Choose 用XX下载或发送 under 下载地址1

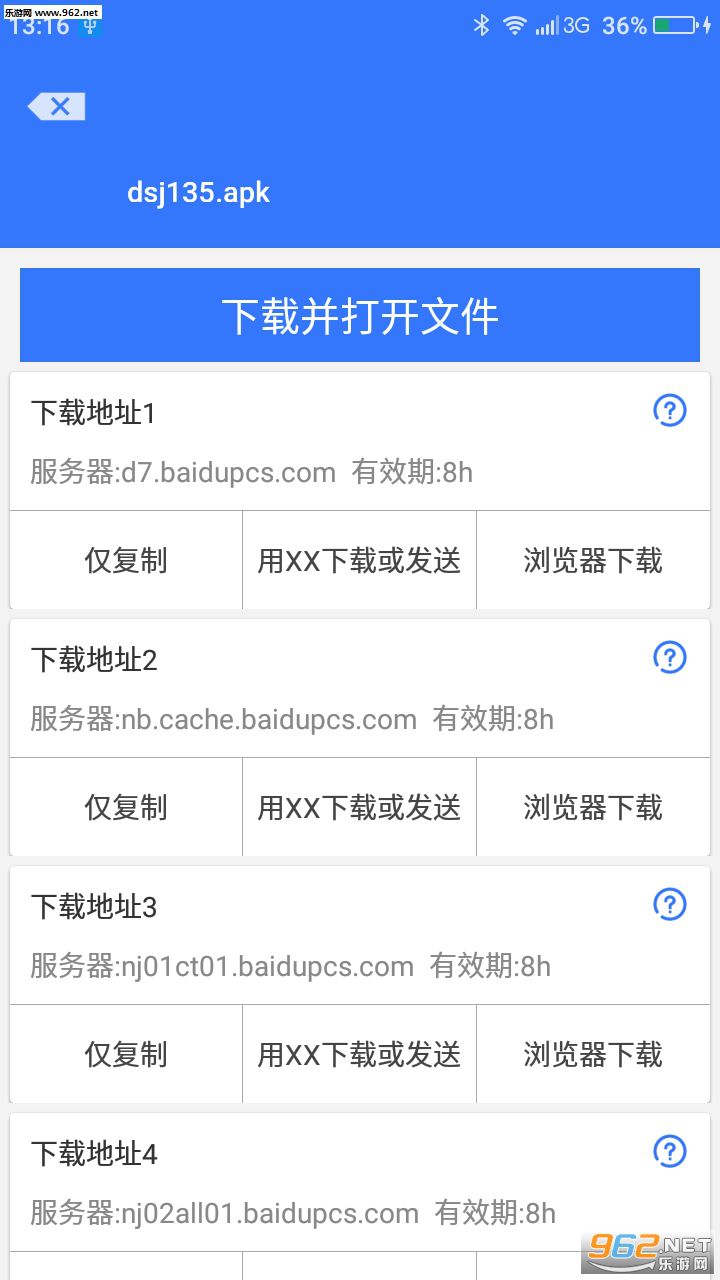coord(360,560)
